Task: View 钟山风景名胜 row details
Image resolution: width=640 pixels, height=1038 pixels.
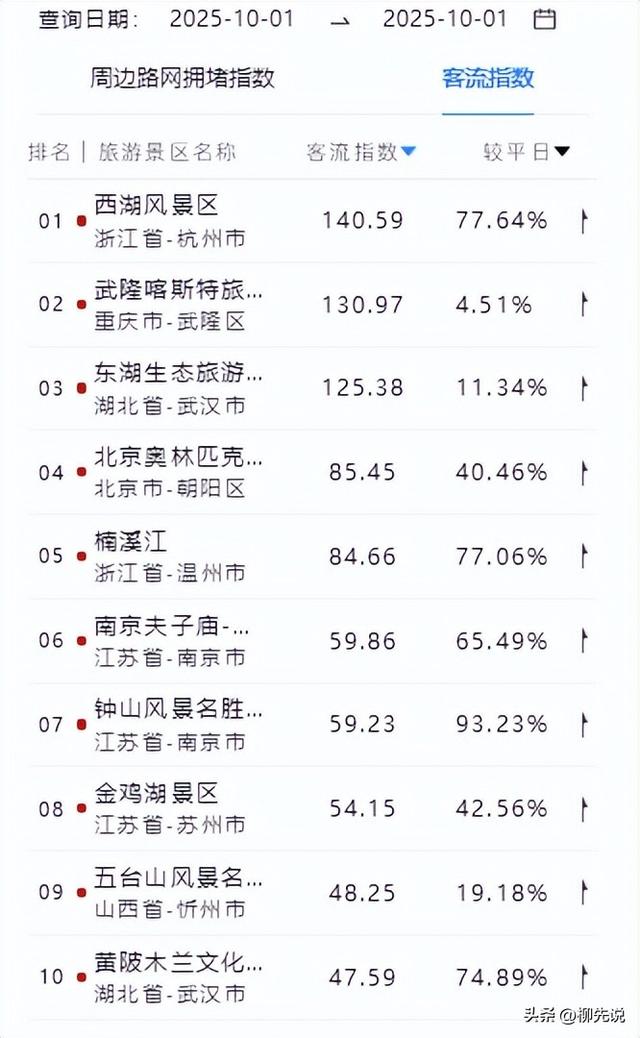Action: 180,724
